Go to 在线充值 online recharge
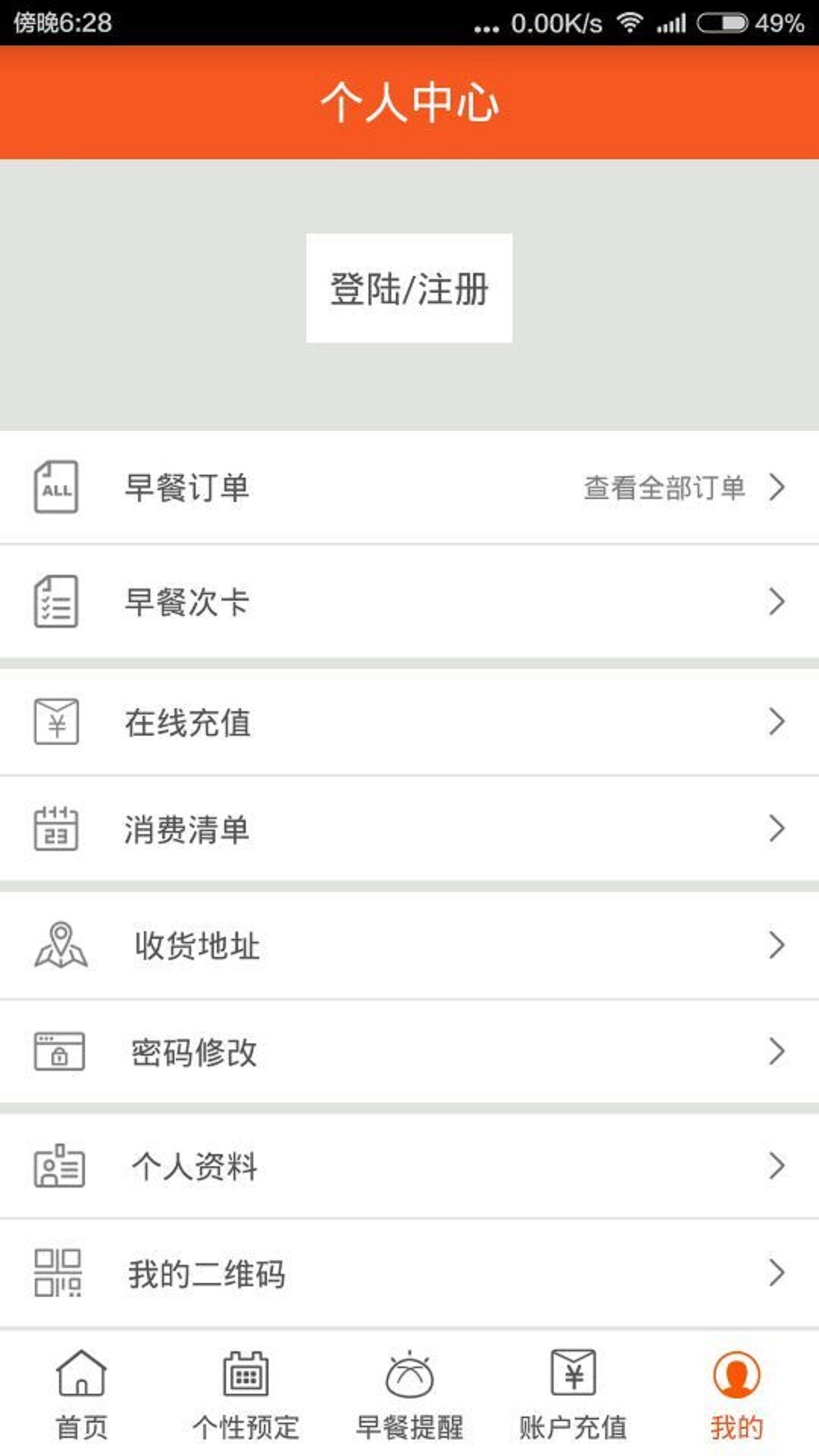This screenshot has width=819, height=1456. click(409, 722)
